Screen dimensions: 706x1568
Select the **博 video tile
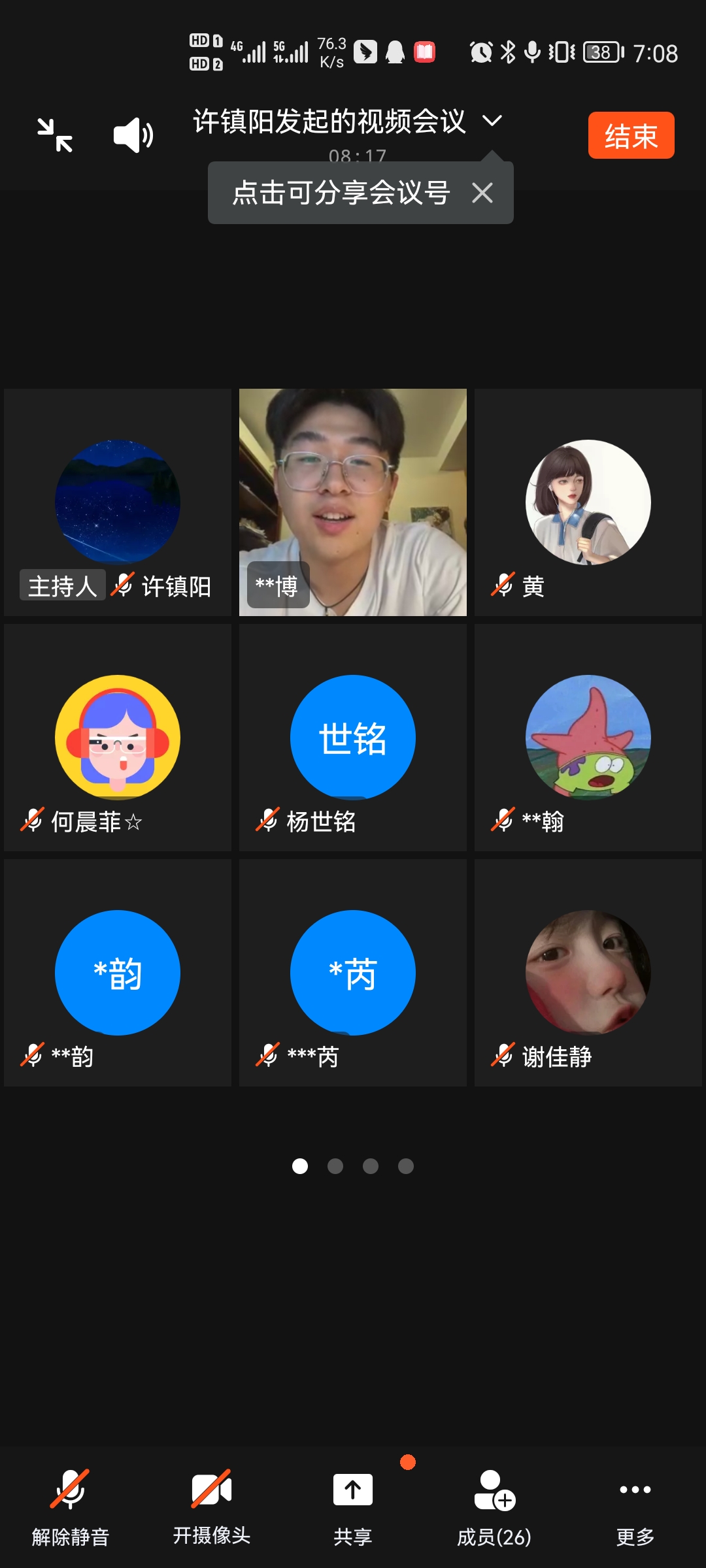click(x=353, y=502)
